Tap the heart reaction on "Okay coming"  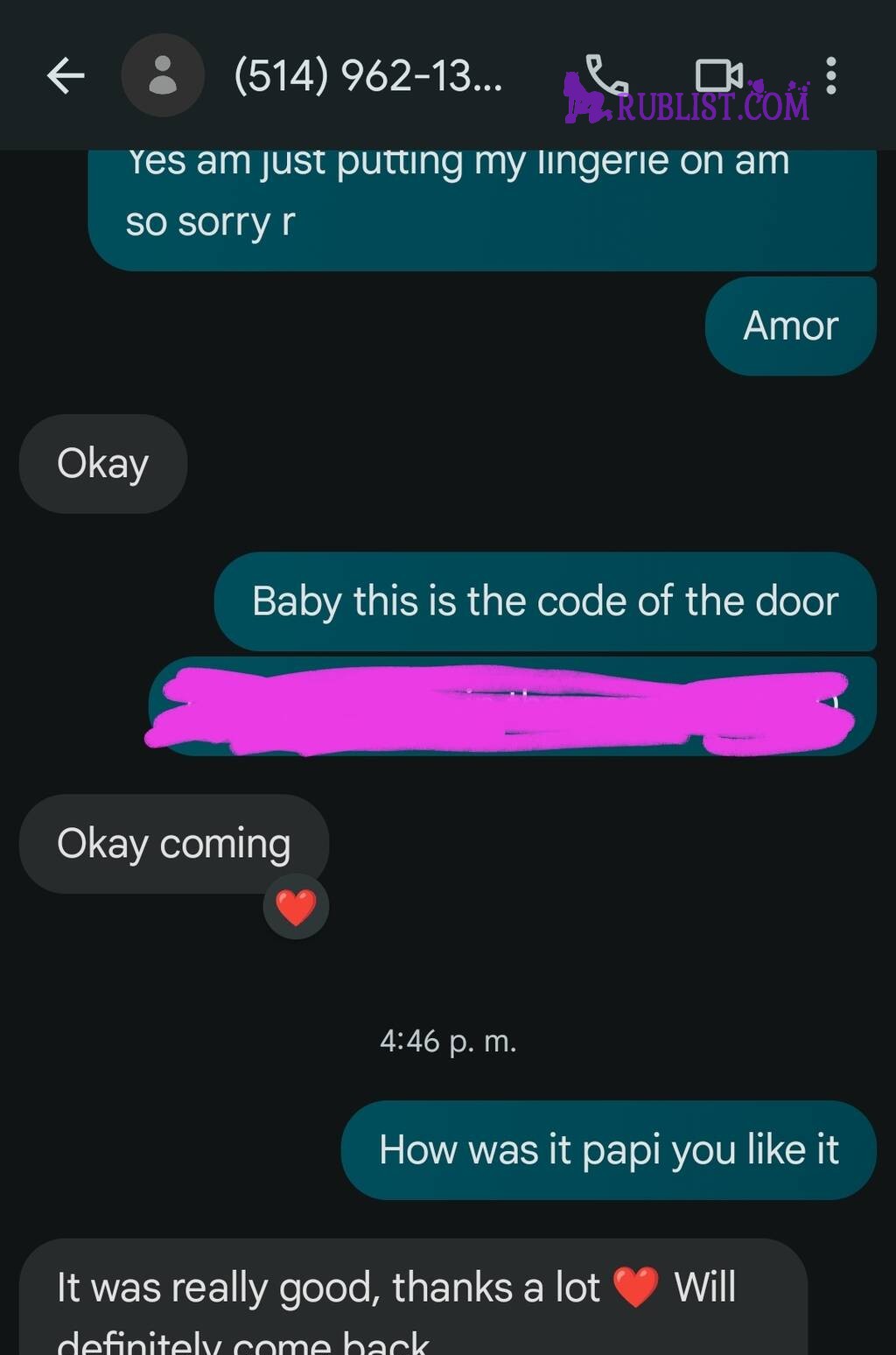coord(296,907)
